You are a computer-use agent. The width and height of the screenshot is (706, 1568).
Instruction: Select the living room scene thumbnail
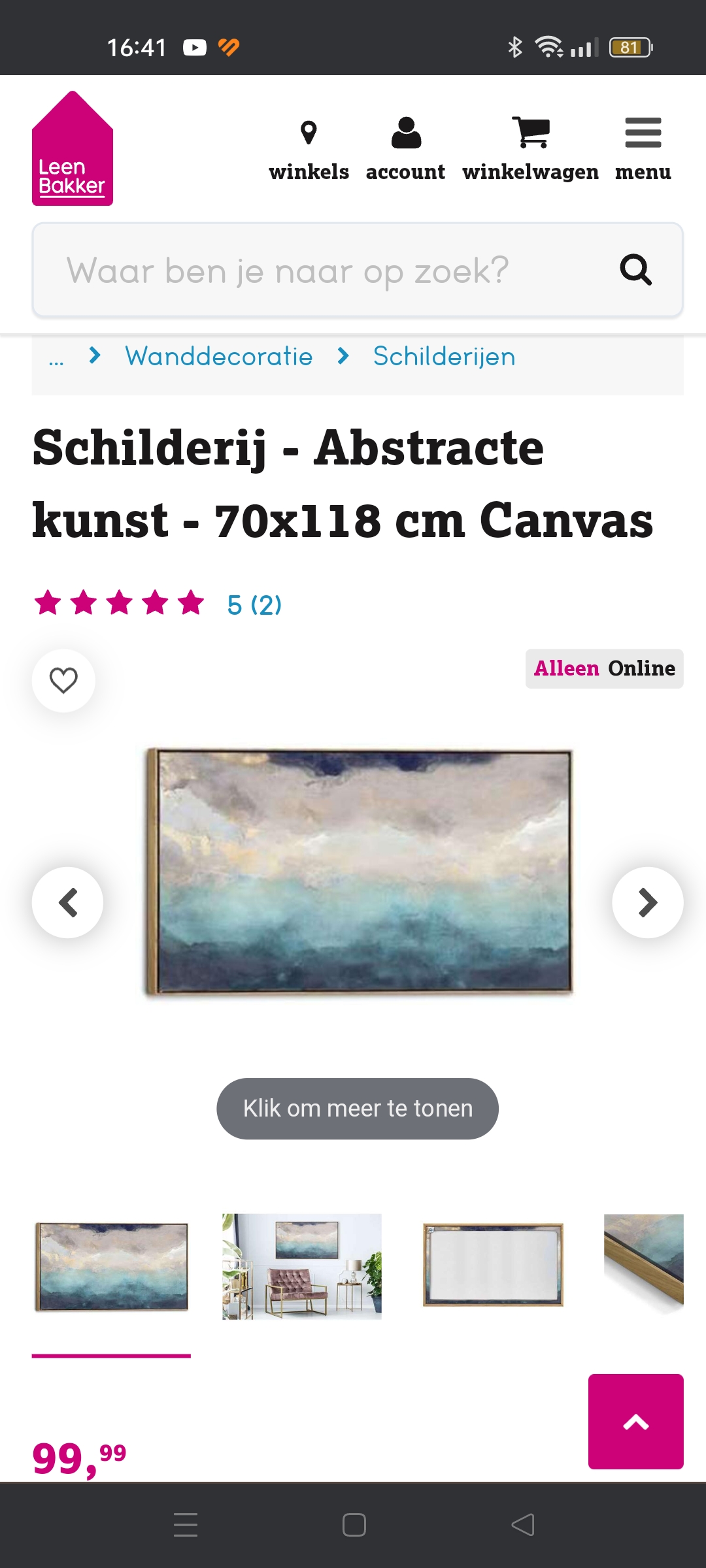pyautogui.click(x=301, y=1267)
